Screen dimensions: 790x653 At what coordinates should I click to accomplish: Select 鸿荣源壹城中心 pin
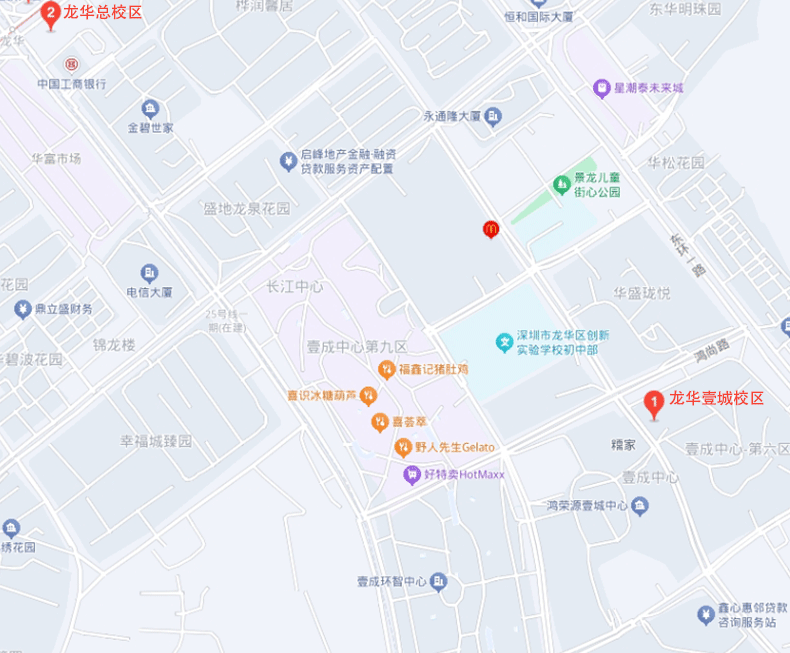click(x=640, y=506)
